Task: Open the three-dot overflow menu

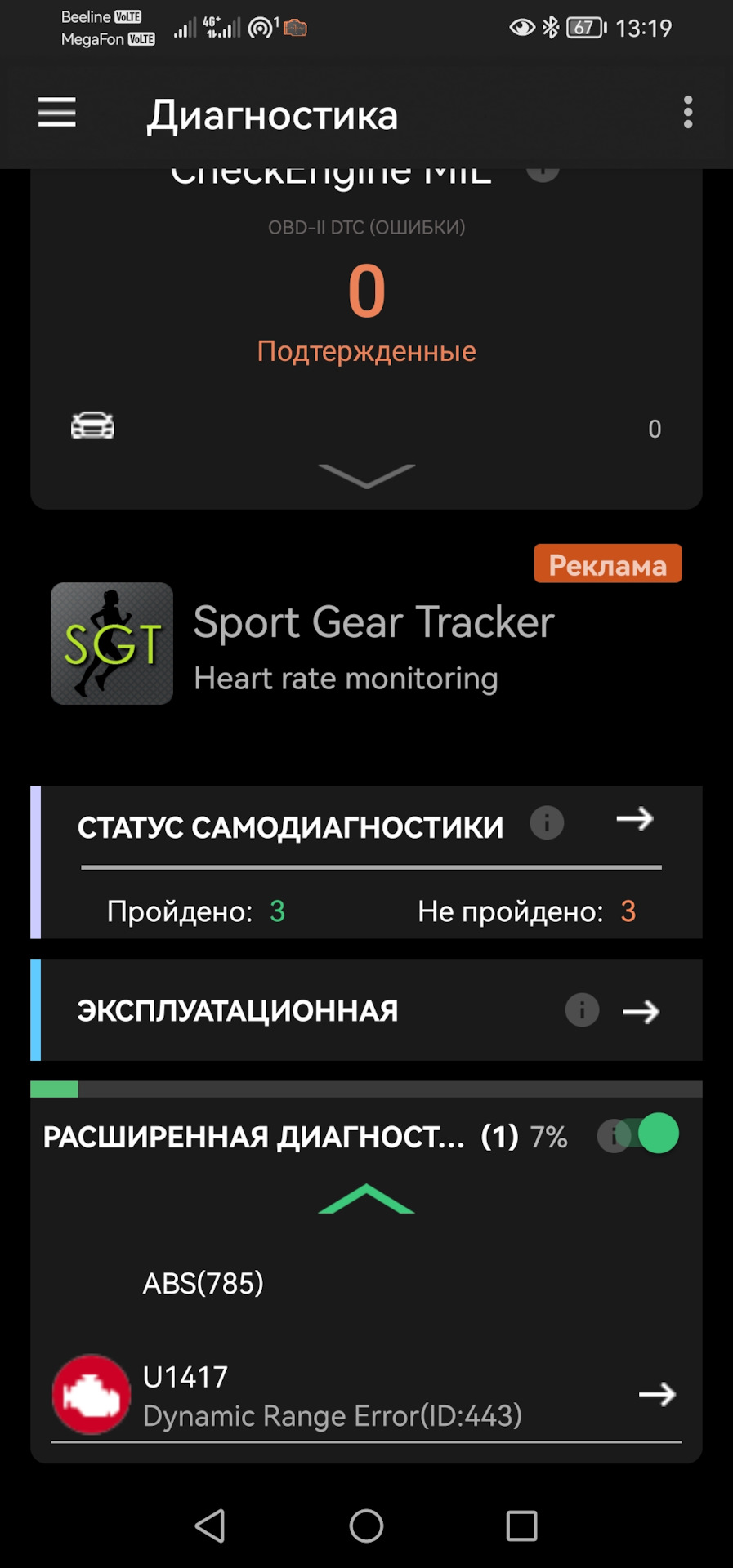Action: pyautogui.click(x=687, y=113)
